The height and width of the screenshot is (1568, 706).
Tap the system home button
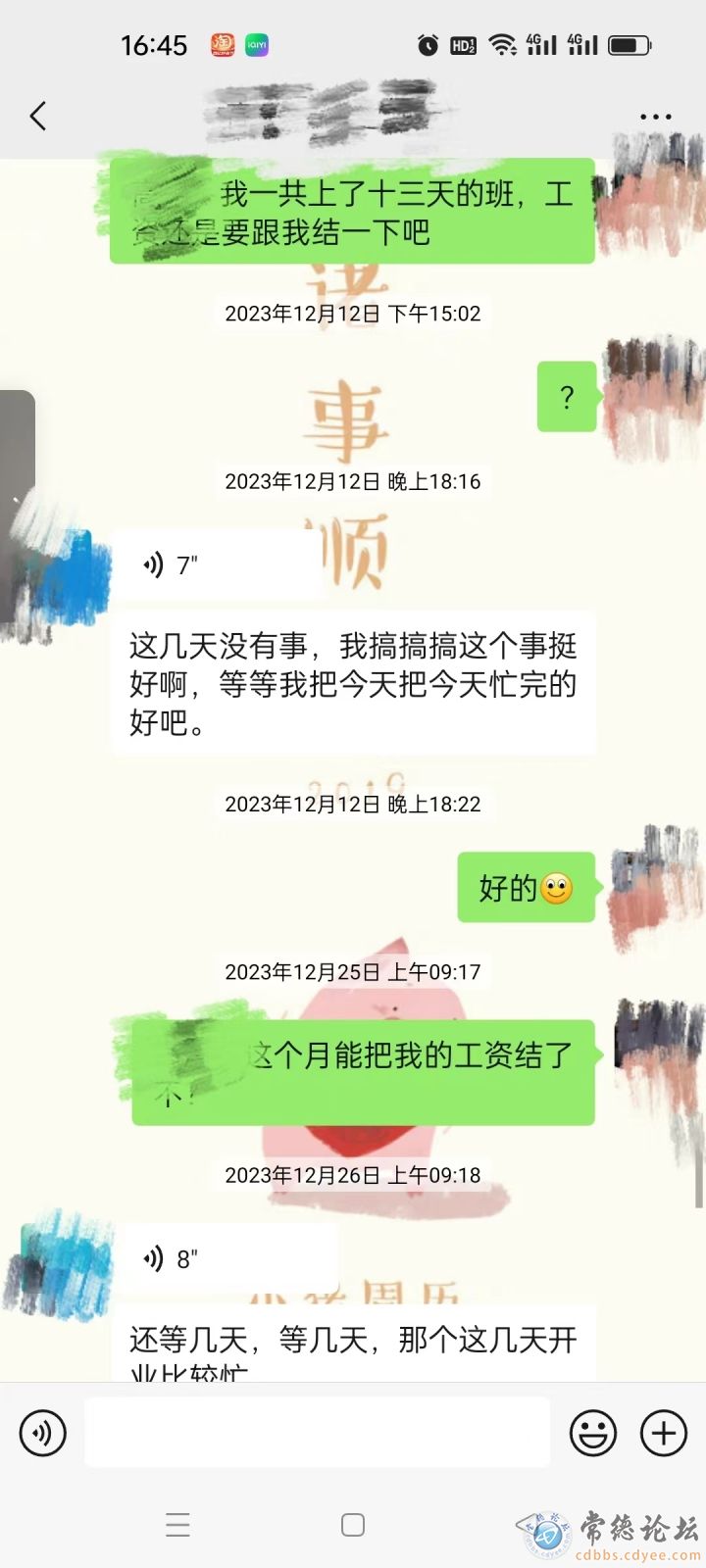[353, 1525]
